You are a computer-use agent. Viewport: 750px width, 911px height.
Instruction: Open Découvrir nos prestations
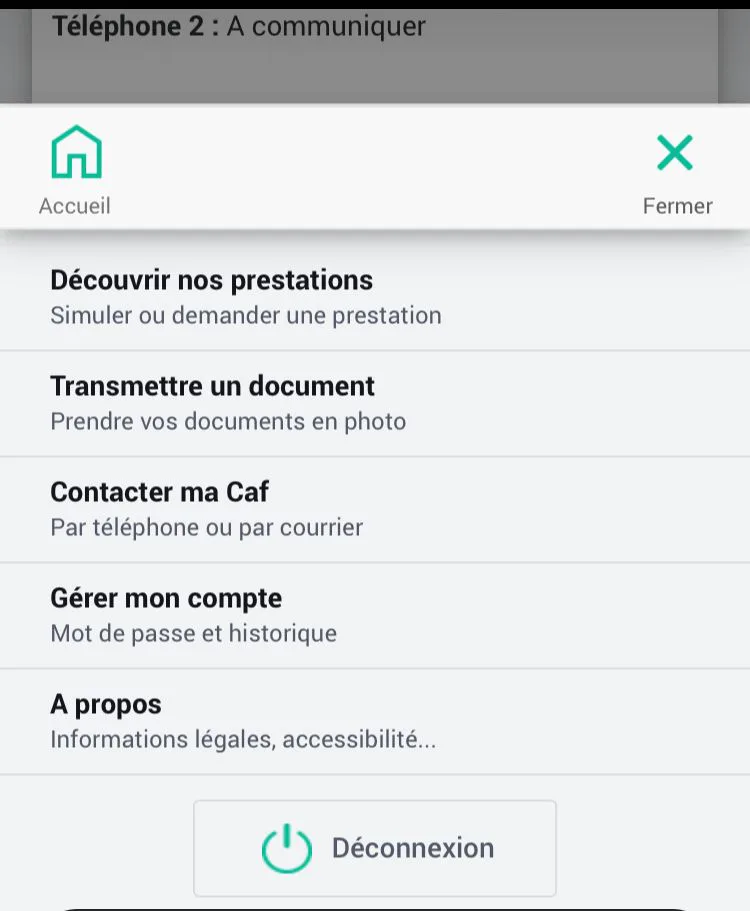[x=375, y=298]
